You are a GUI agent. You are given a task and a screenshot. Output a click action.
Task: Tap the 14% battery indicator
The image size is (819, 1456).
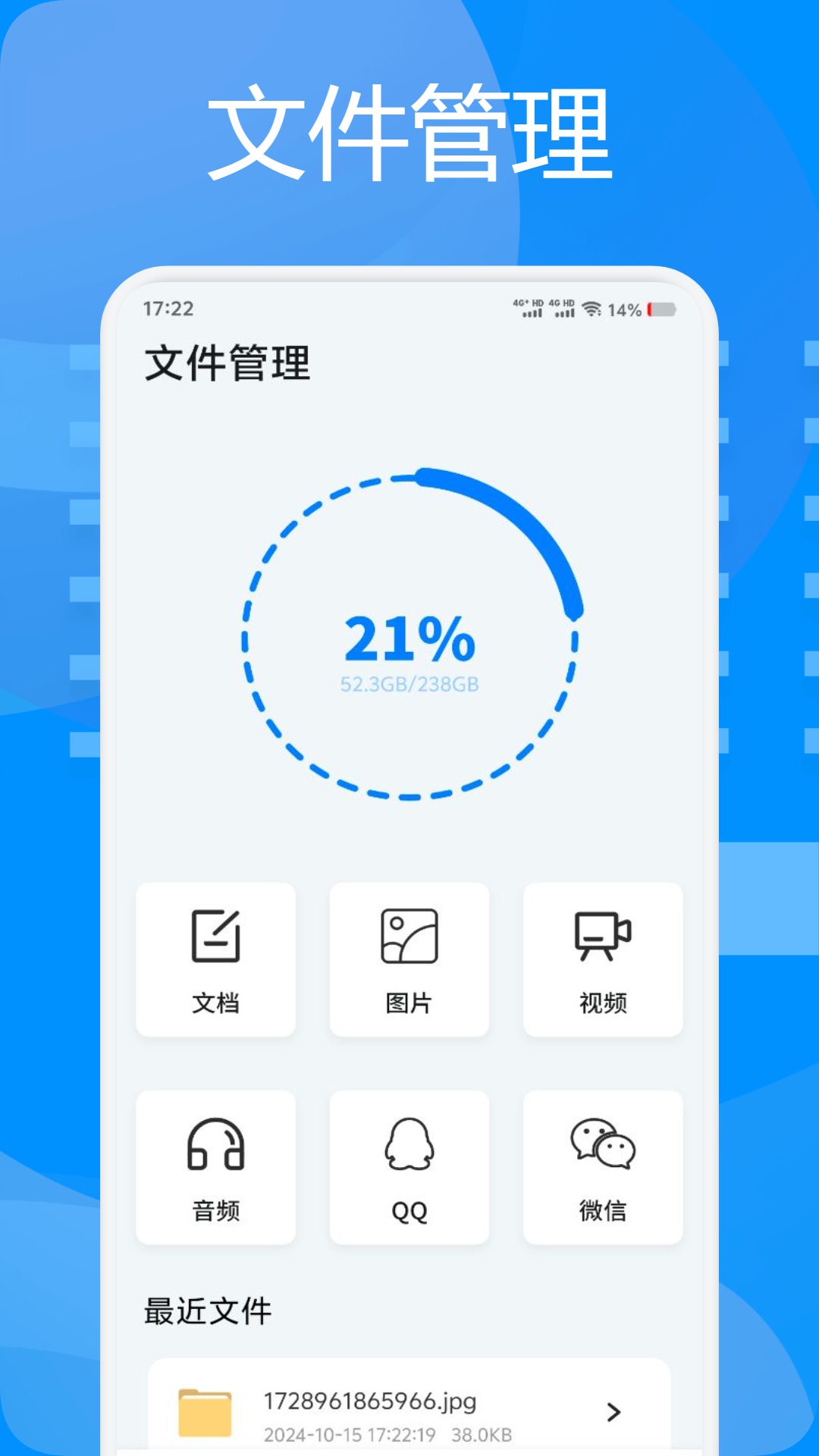tap(626, 309)
